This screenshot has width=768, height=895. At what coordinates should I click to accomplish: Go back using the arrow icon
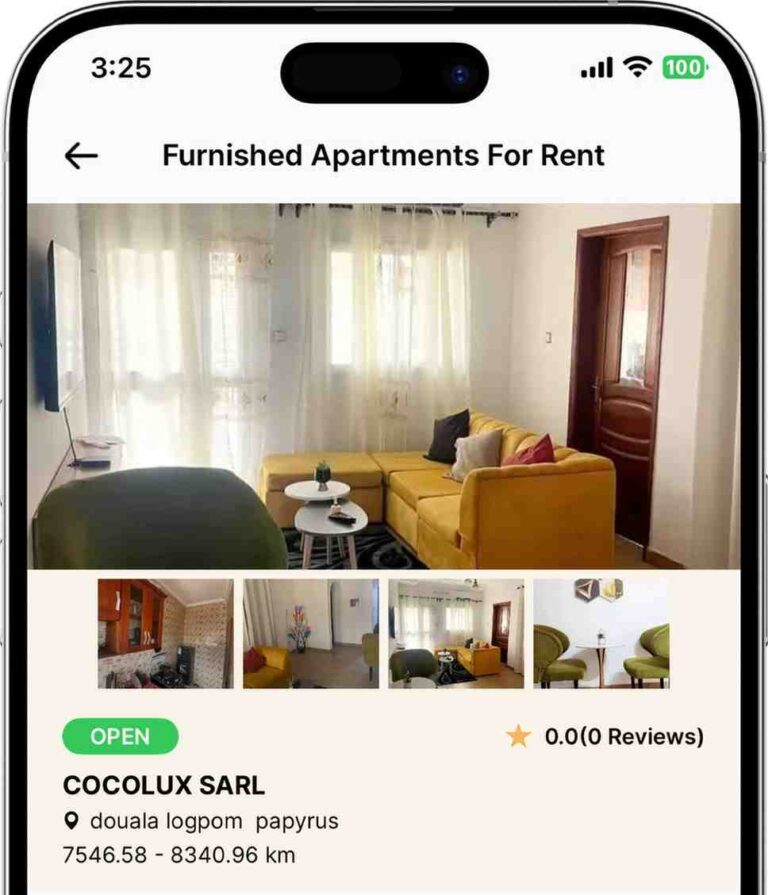coord(81,155)
